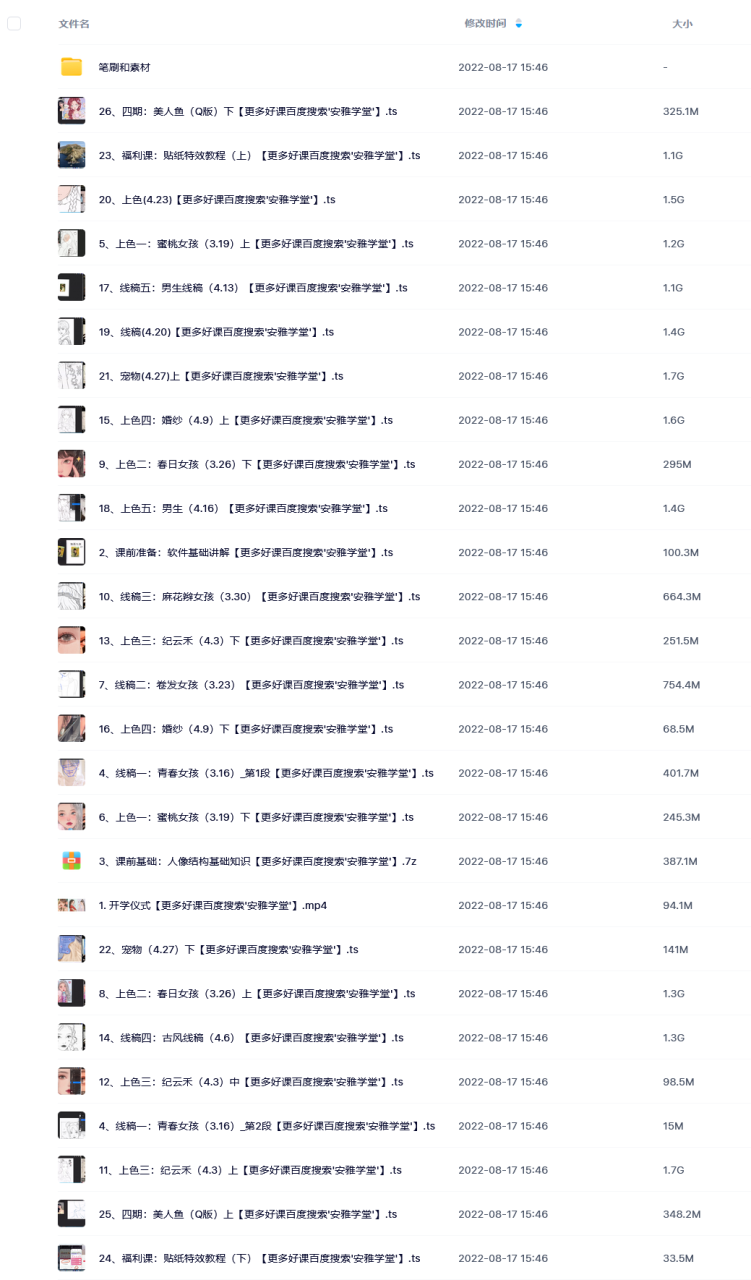751x1280 pixels.
Task: Sort the list by 文件名 header
Action: (74, 23)
